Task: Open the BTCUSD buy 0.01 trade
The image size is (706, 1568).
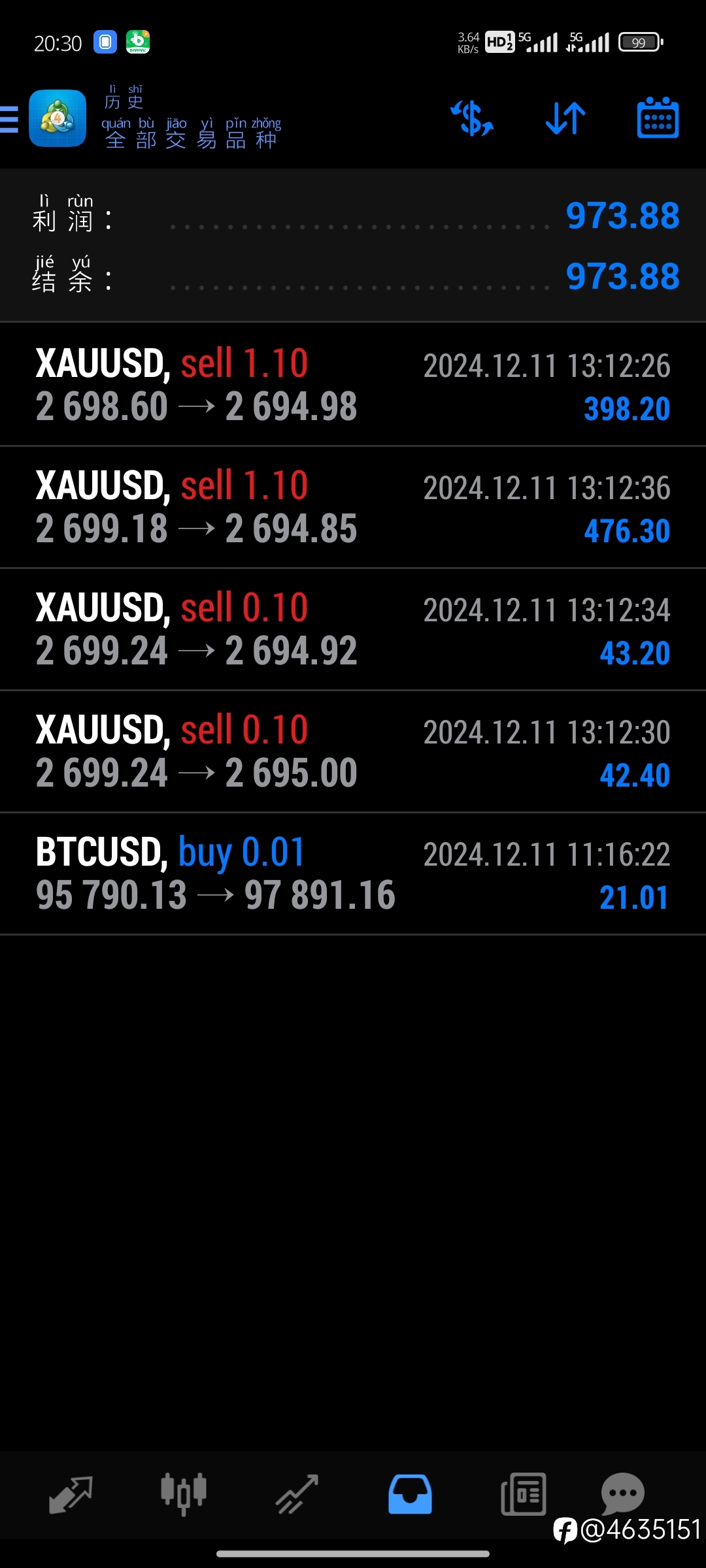Action: [353, 874]
